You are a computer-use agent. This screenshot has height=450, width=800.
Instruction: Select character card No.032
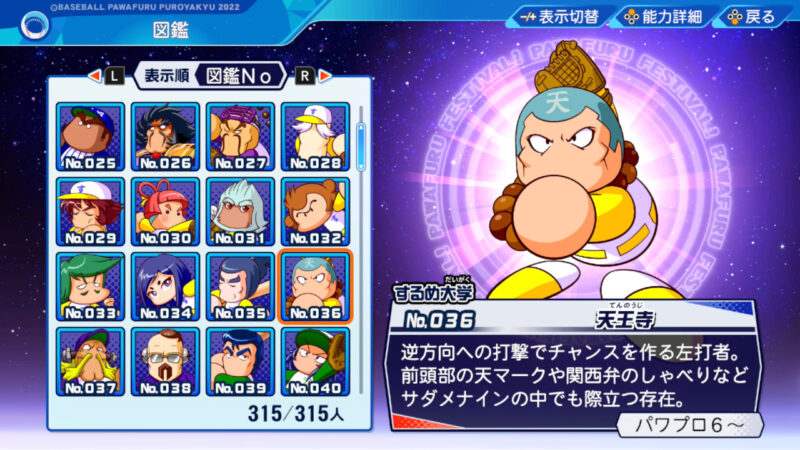click(314, 212)
